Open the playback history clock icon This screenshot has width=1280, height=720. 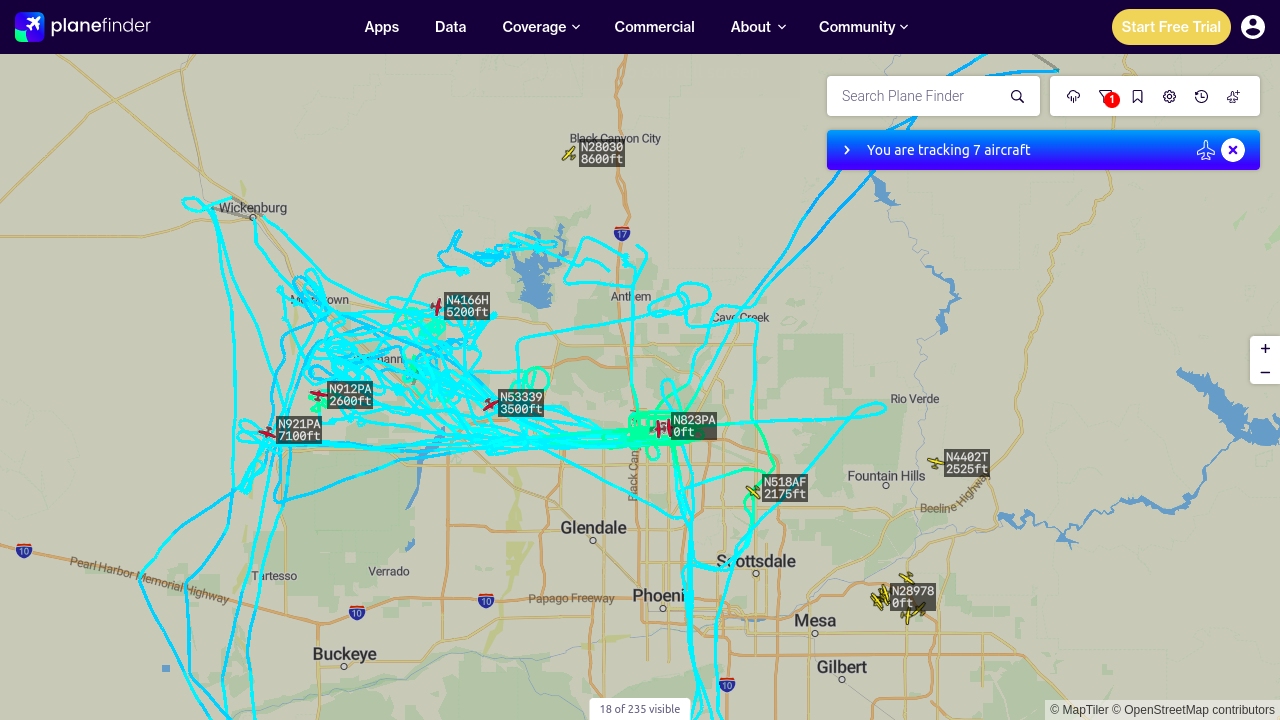[x=1202, y=96]
